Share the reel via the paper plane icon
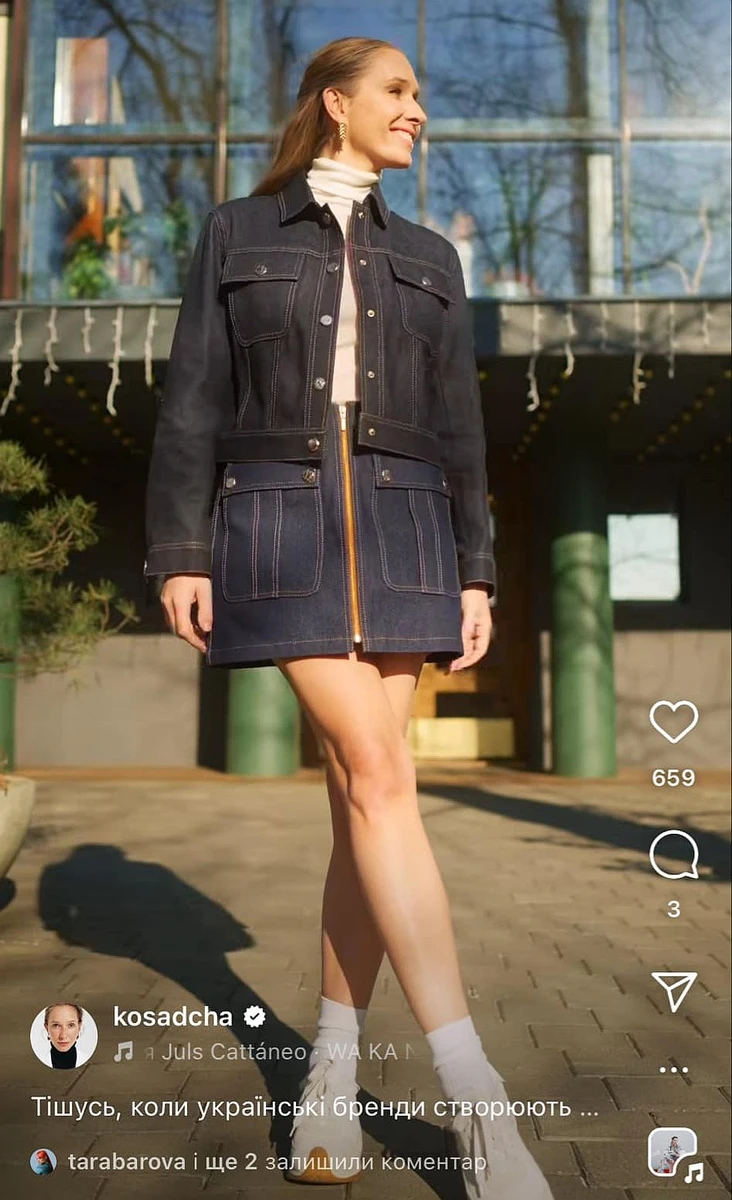The width and height of the screenshot is (732, 1200). tap(673, 990)
